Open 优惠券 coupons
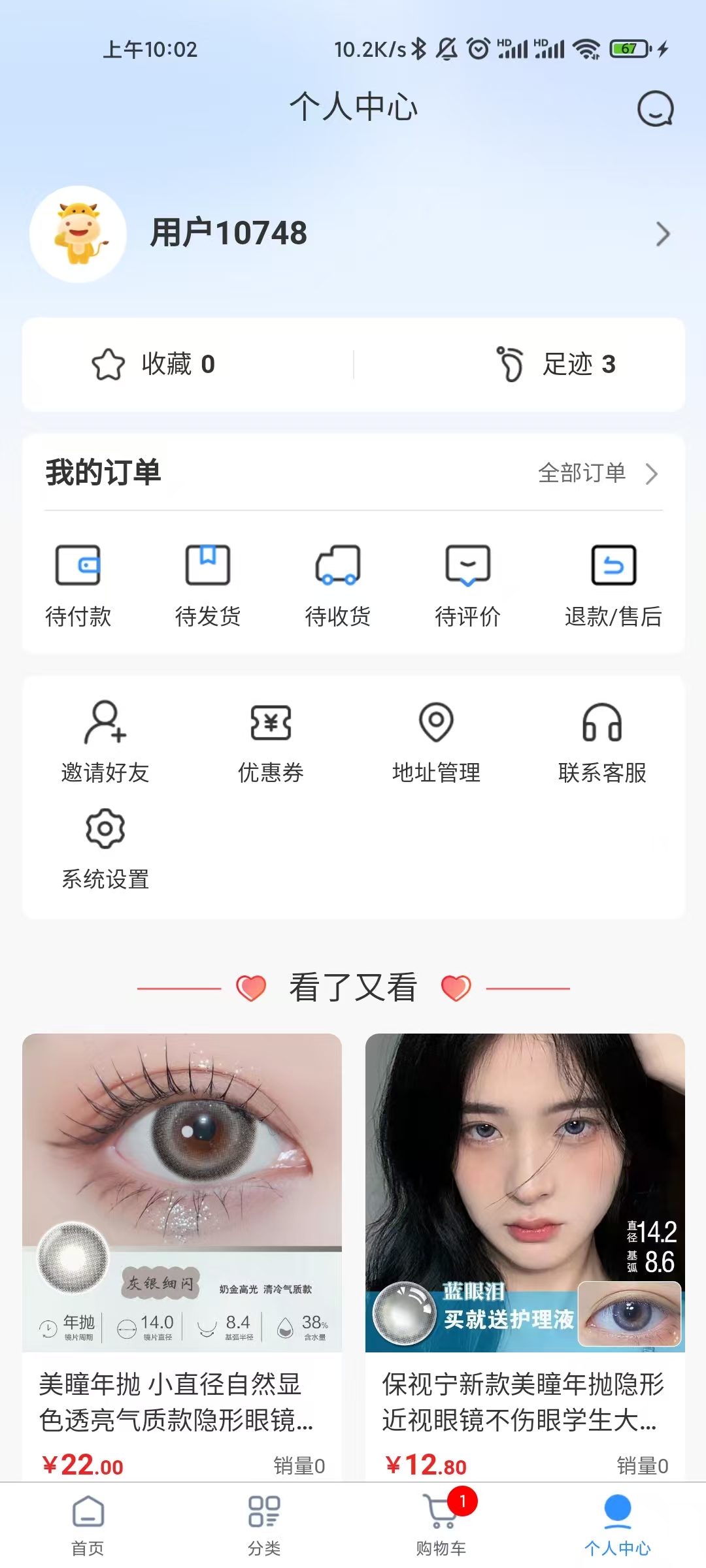 [x=271, y=742]
